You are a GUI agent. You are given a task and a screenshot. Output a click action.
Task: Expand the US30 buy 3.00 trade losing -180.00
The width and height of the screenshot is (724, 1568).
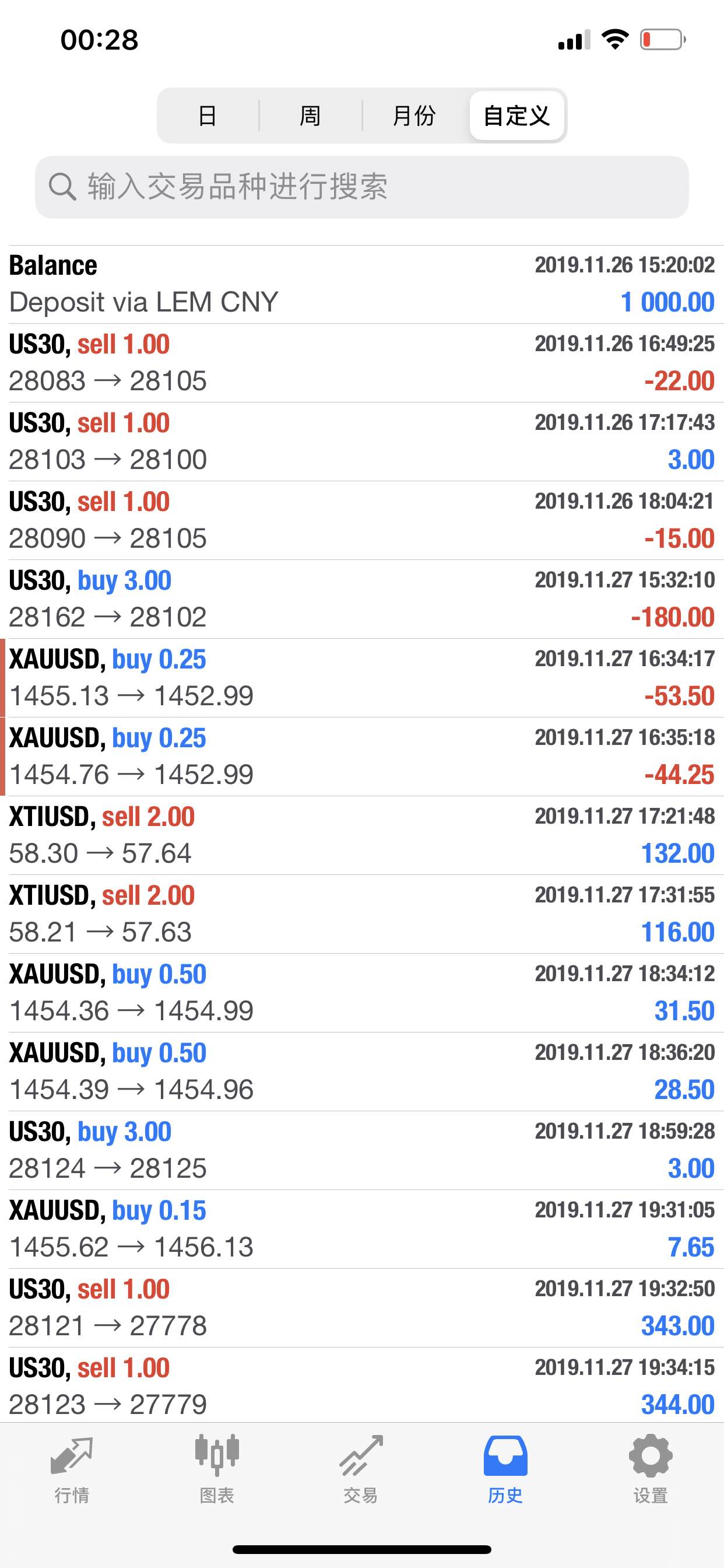click(x=362, y=599)
